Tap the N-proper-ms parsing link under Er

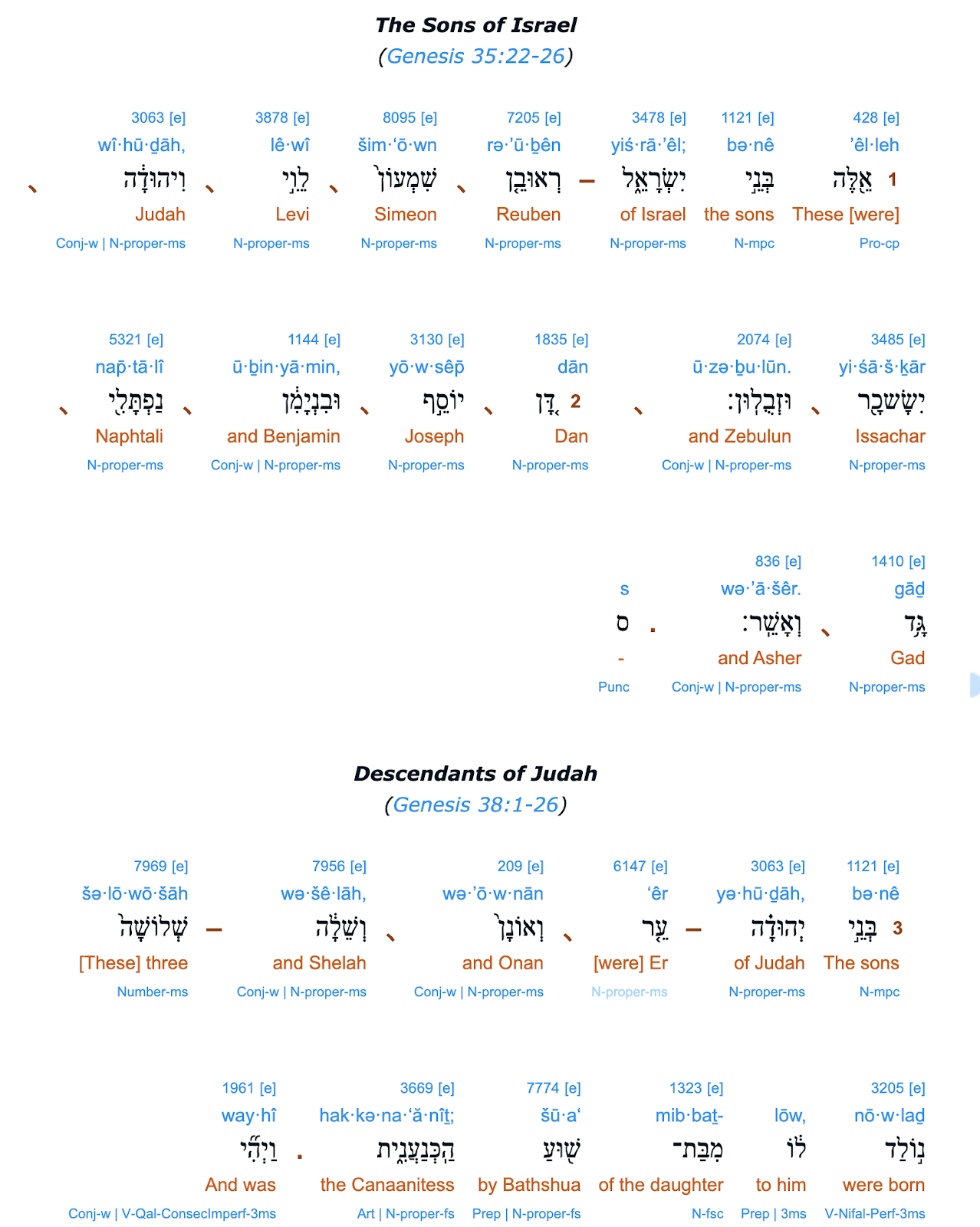pos(630,992)
